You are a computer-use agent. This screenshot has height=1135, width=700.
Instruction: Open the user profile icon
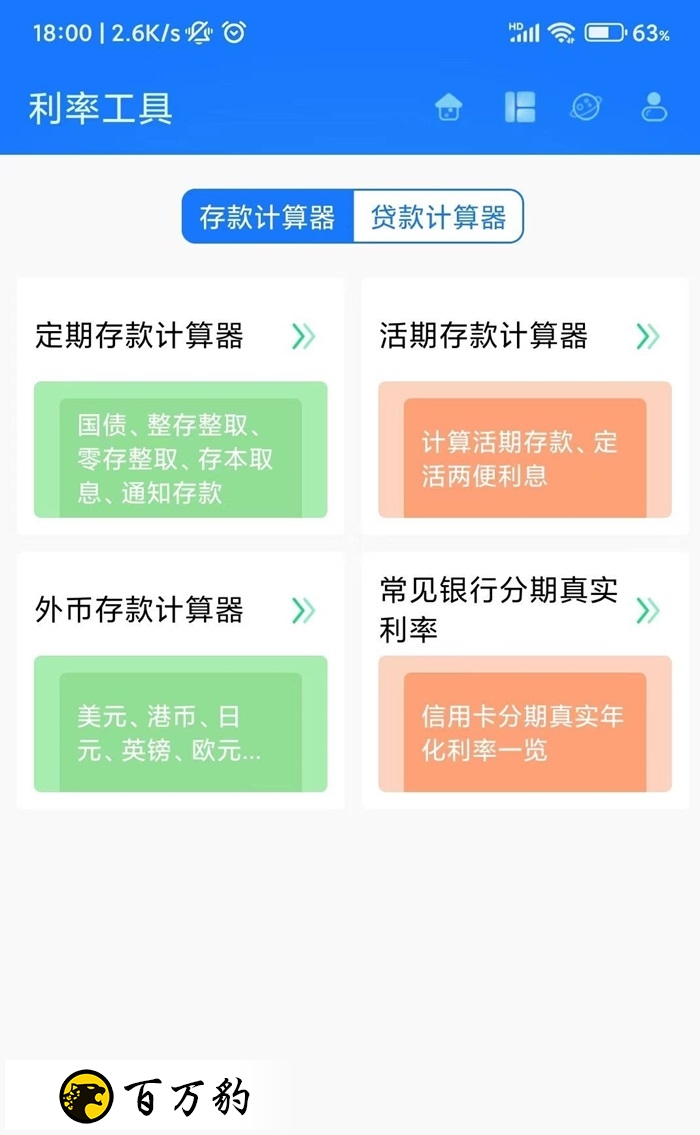point(654,107)
